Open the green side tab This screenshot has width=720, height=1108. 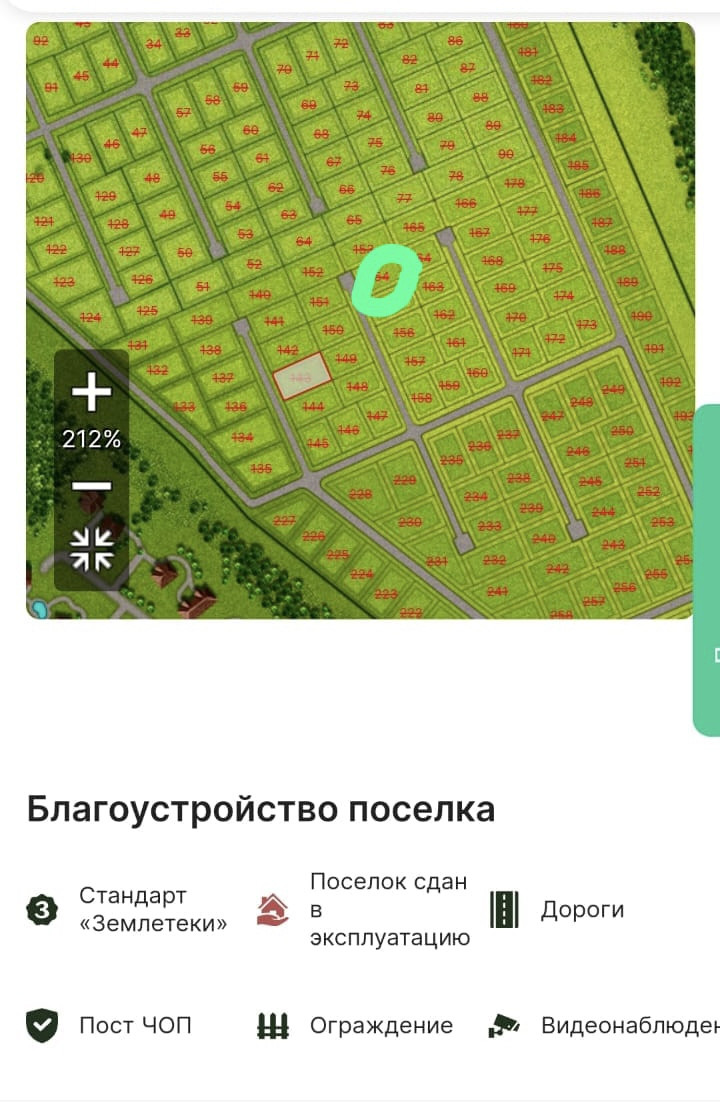click(708, 570)
